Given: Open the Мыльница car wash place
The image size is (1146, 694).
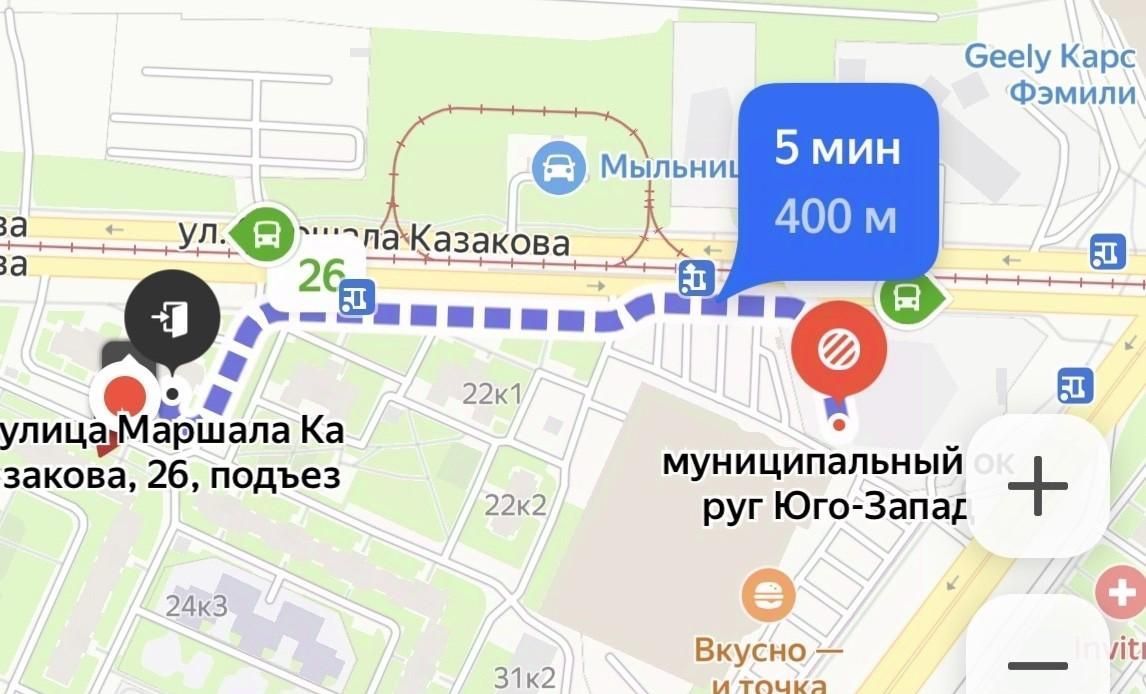Looking at the screenshot, I should [x=558, y=167].
